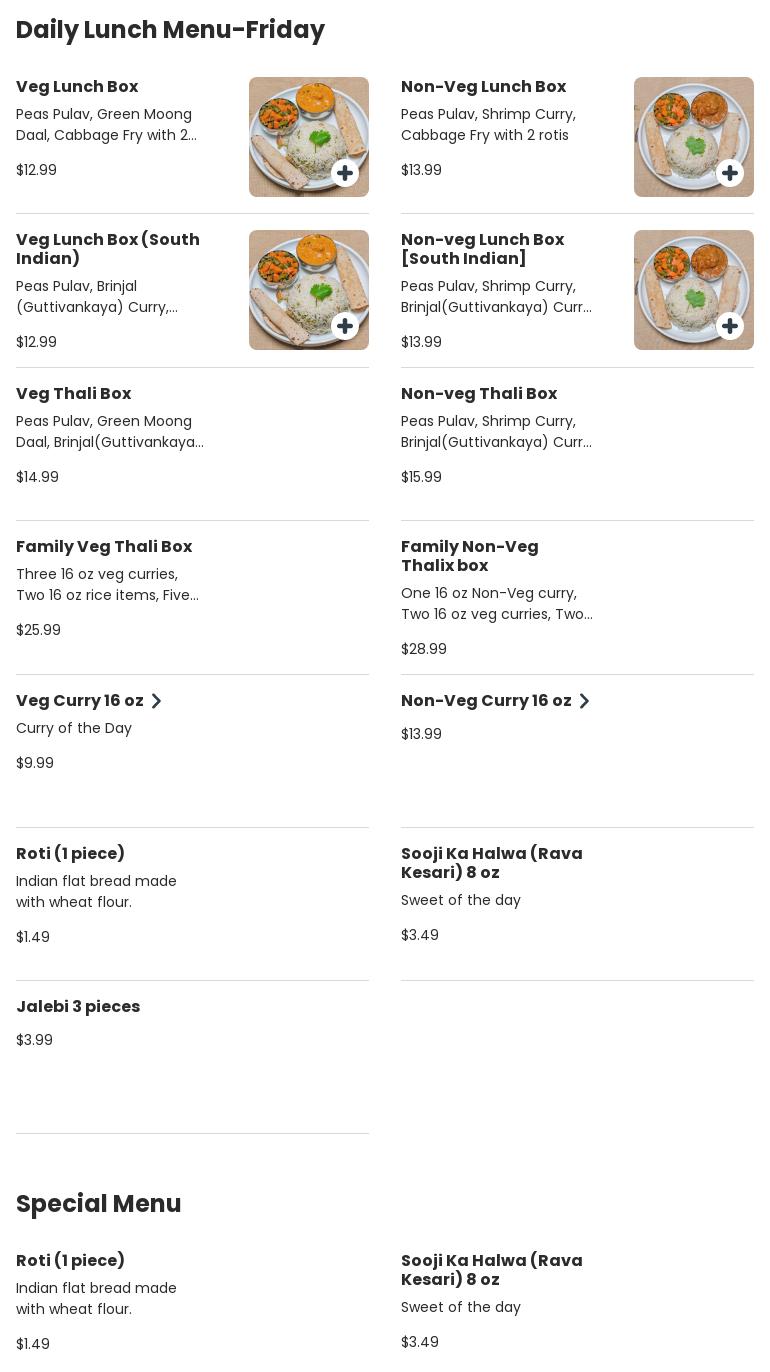Select the Family Veg Thali Box listing

[104, 547]
